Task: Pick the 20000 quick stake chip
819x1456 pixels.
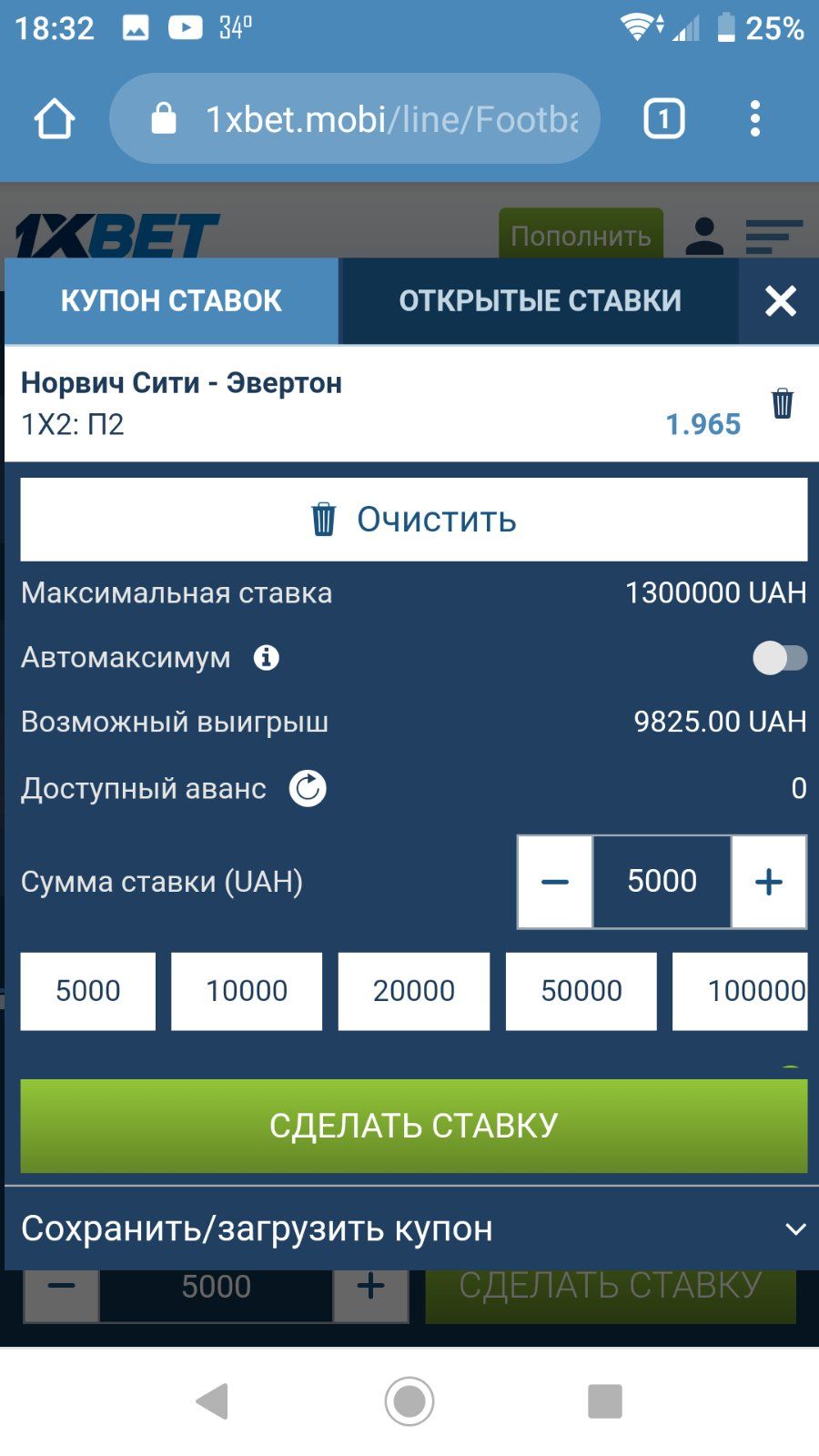Action: coord(414,991)
